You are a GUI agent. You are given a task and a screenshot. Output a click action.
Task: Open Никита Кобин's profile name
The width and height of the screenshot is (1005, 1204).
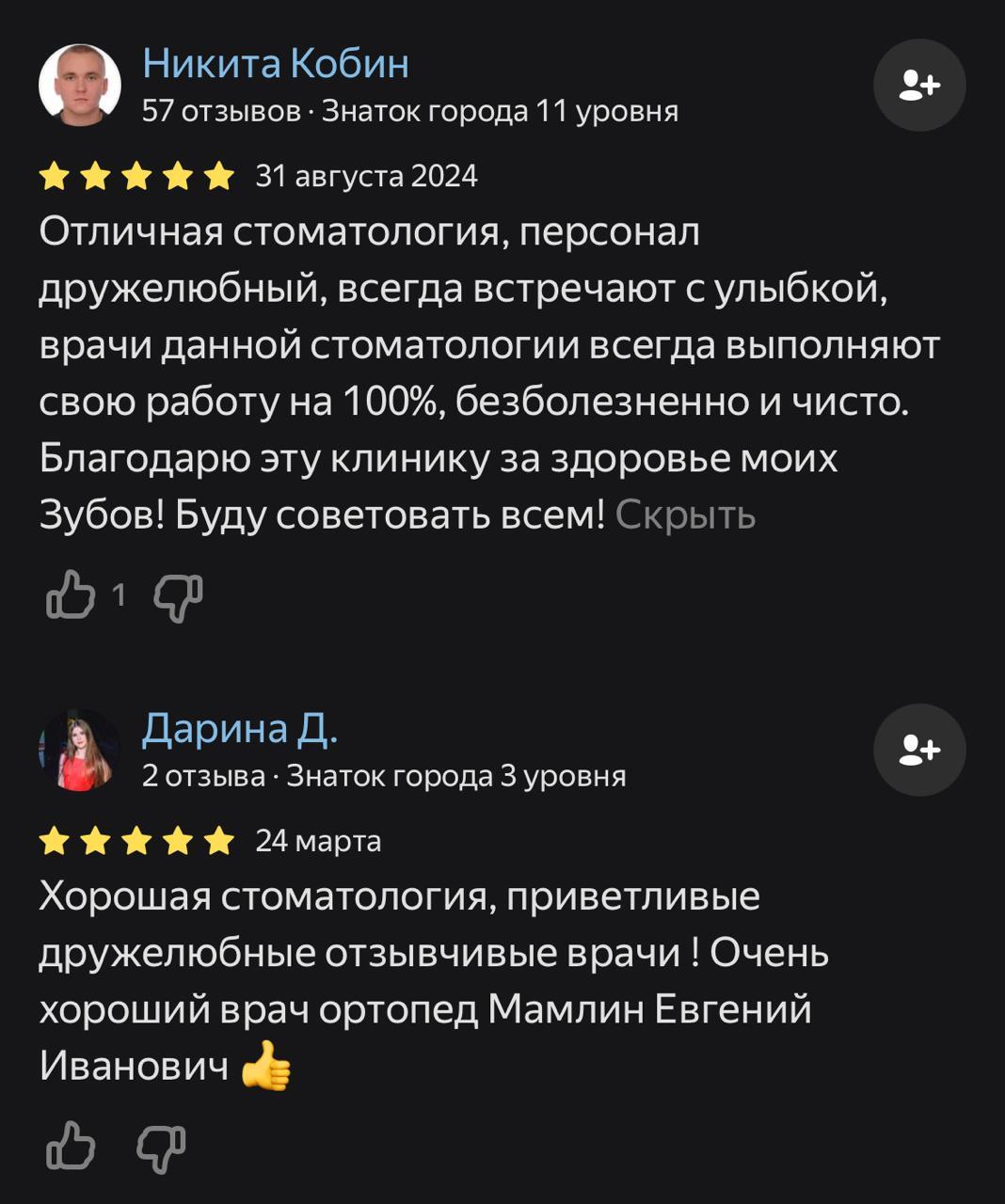275,63
